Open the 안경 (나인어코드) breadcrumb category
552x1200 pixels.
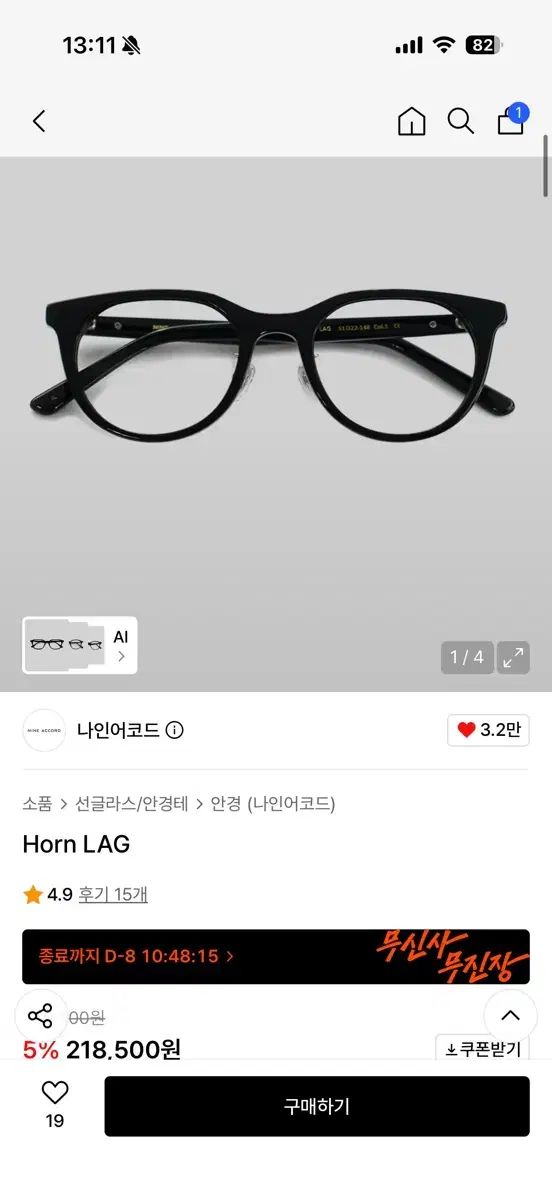click(273, 803)
